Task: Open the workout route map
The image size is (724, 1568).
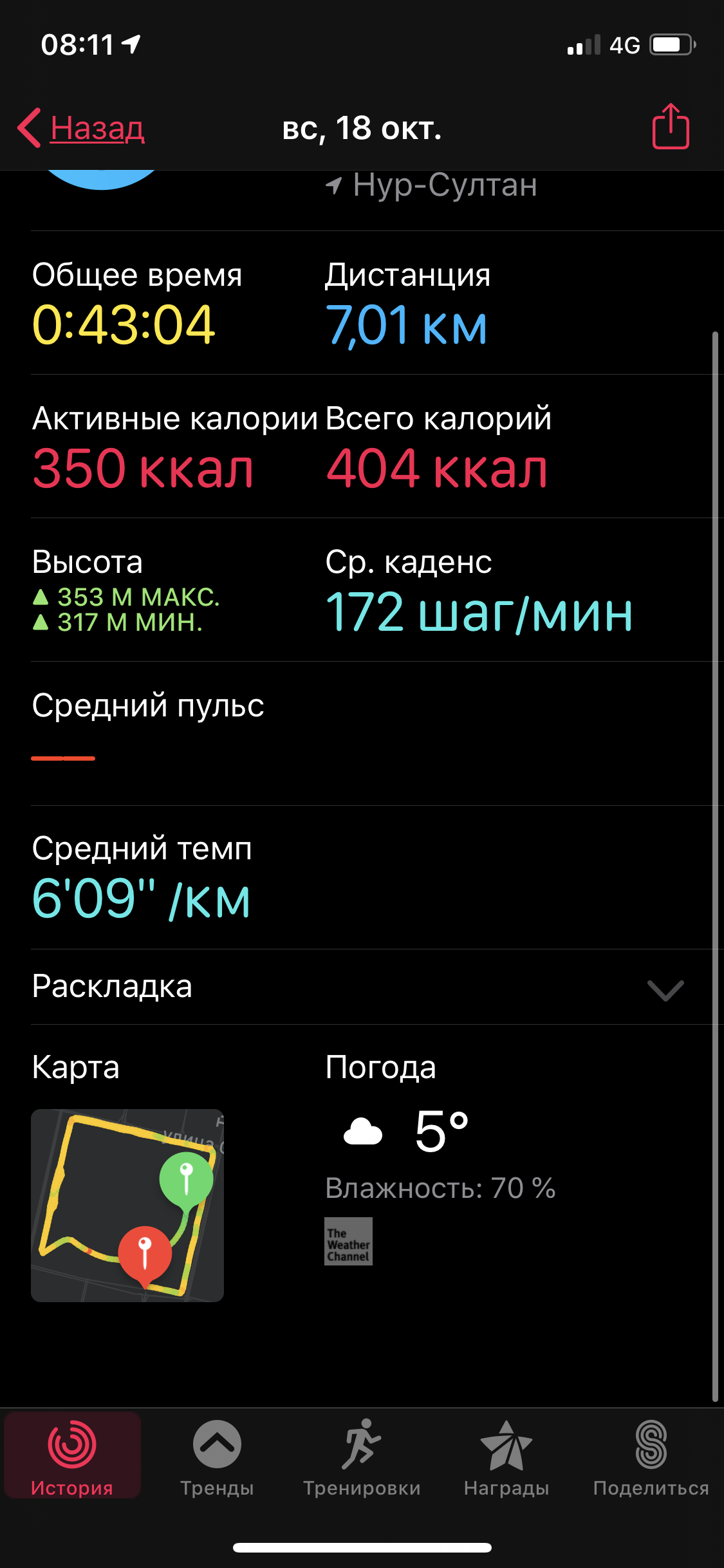Action: point(127,1205)
